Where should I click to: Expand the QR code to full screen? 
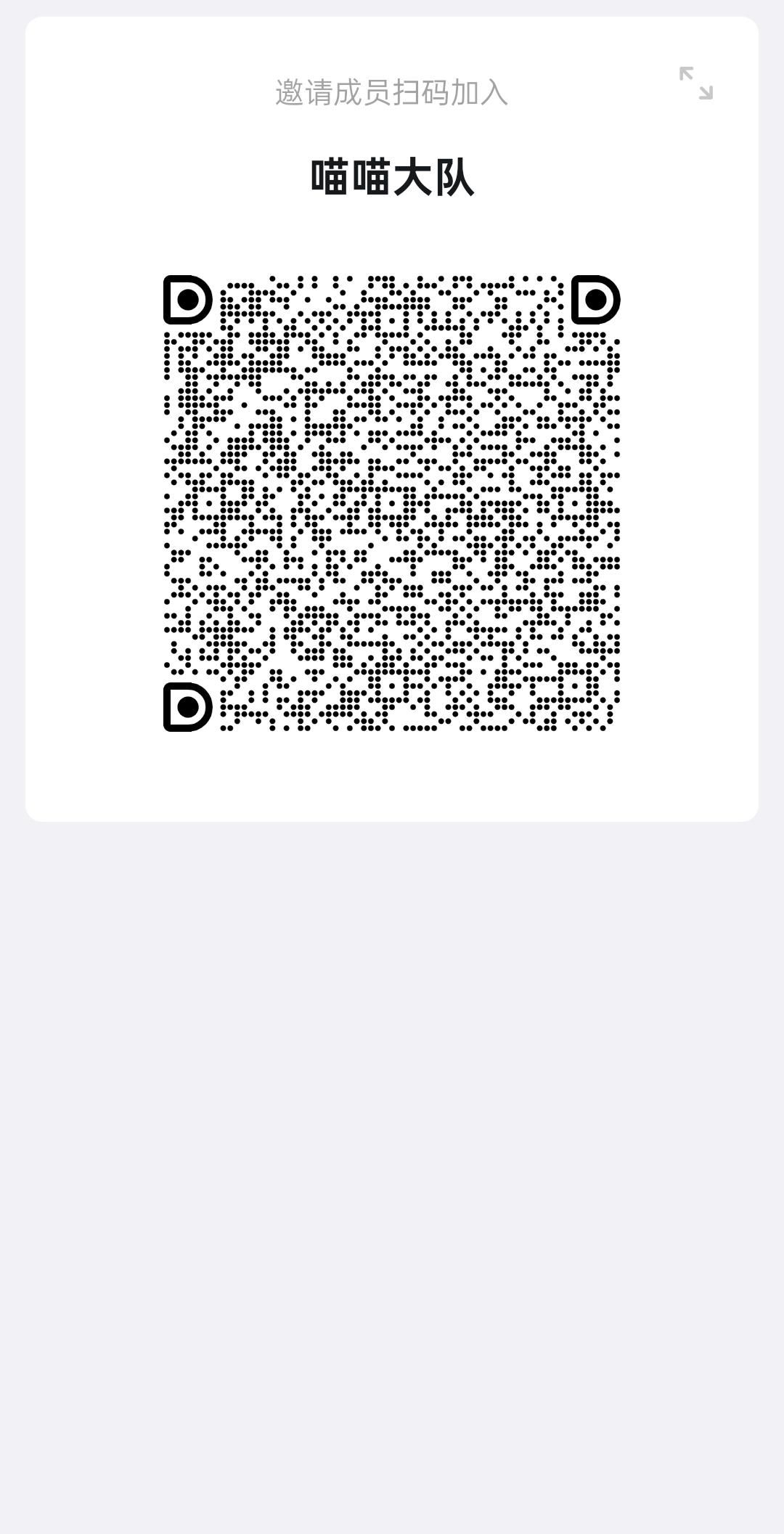coord(695,83)
